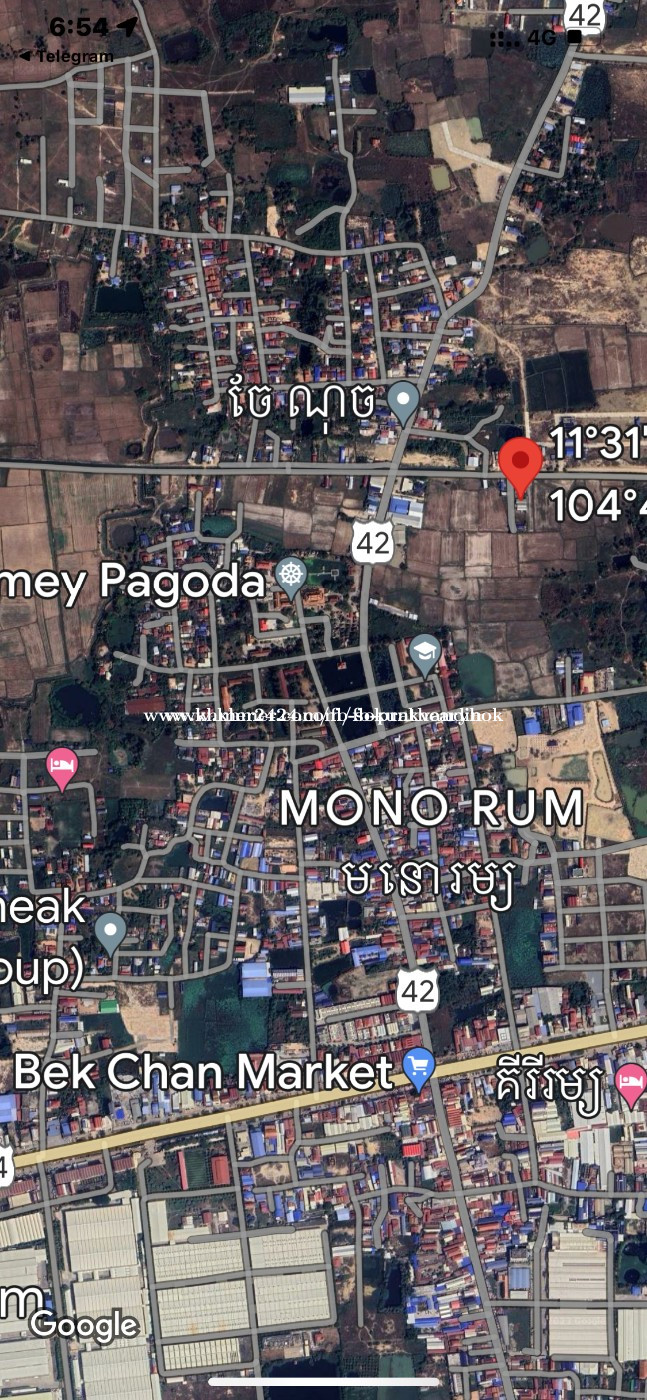Open the pink hotel marker on left side
The width and height of the screenshot is (647, 1400).
coord(62,768)
